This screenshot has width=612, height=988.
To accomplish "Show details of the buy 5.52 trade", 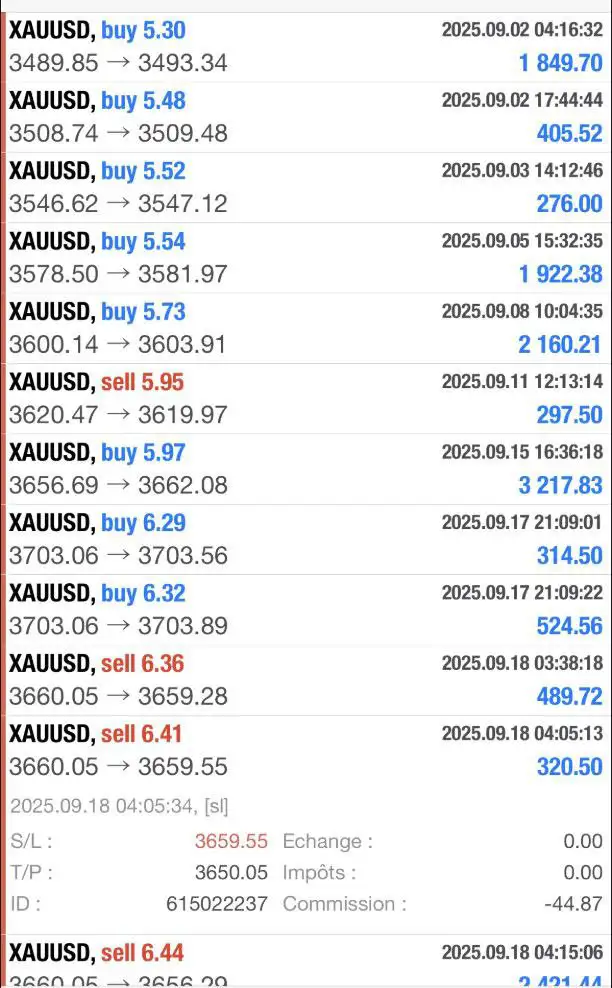I will (x=306, y=187).
